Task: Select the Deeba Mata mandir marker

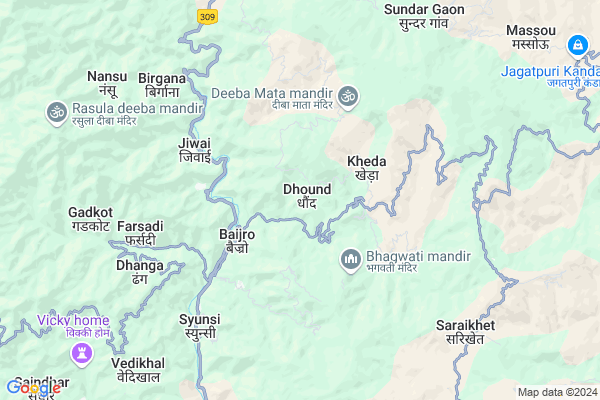Action: [347, 97]
